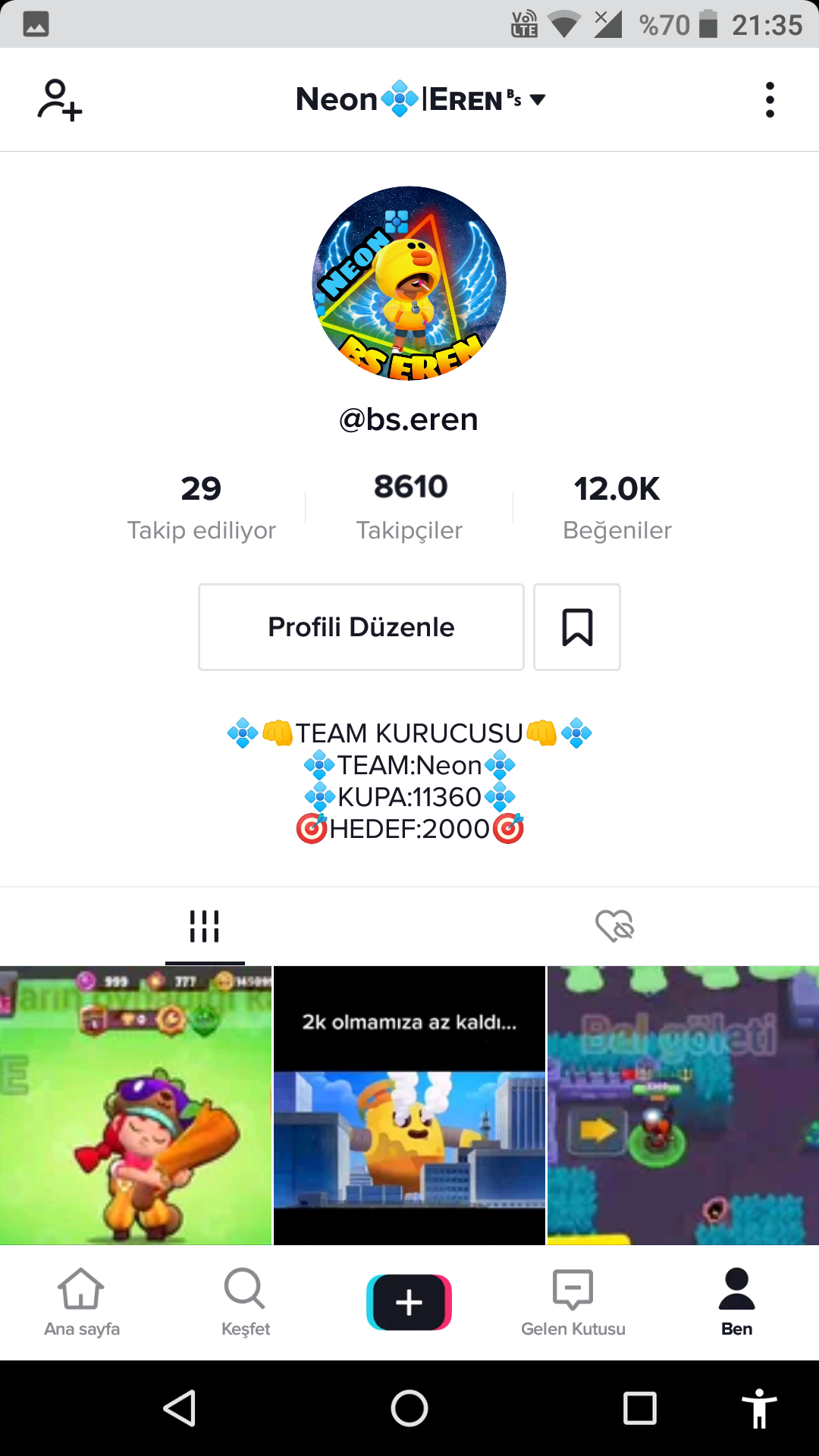Tap the system back button
Screen dimensions: 819x1456
[x=180, y=1409]
